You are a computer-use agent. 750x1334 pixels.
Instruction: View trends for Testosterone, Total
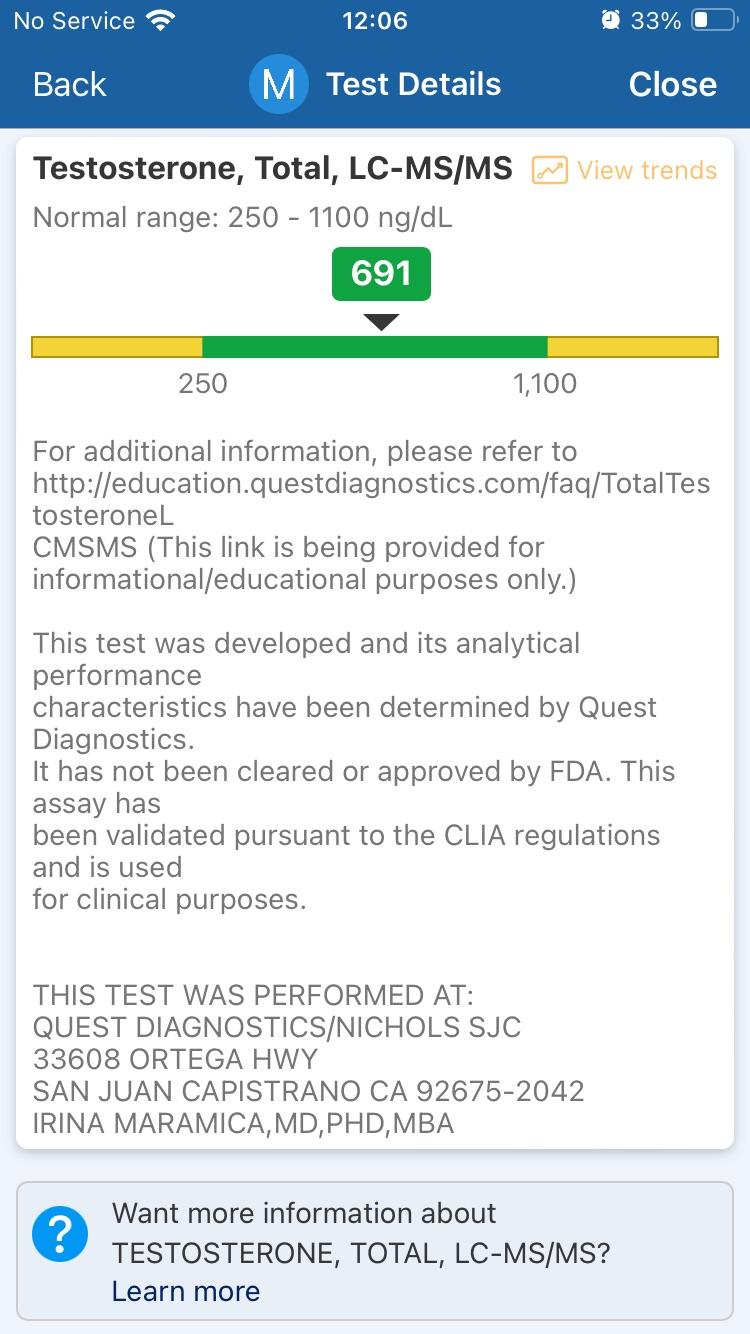625,171
